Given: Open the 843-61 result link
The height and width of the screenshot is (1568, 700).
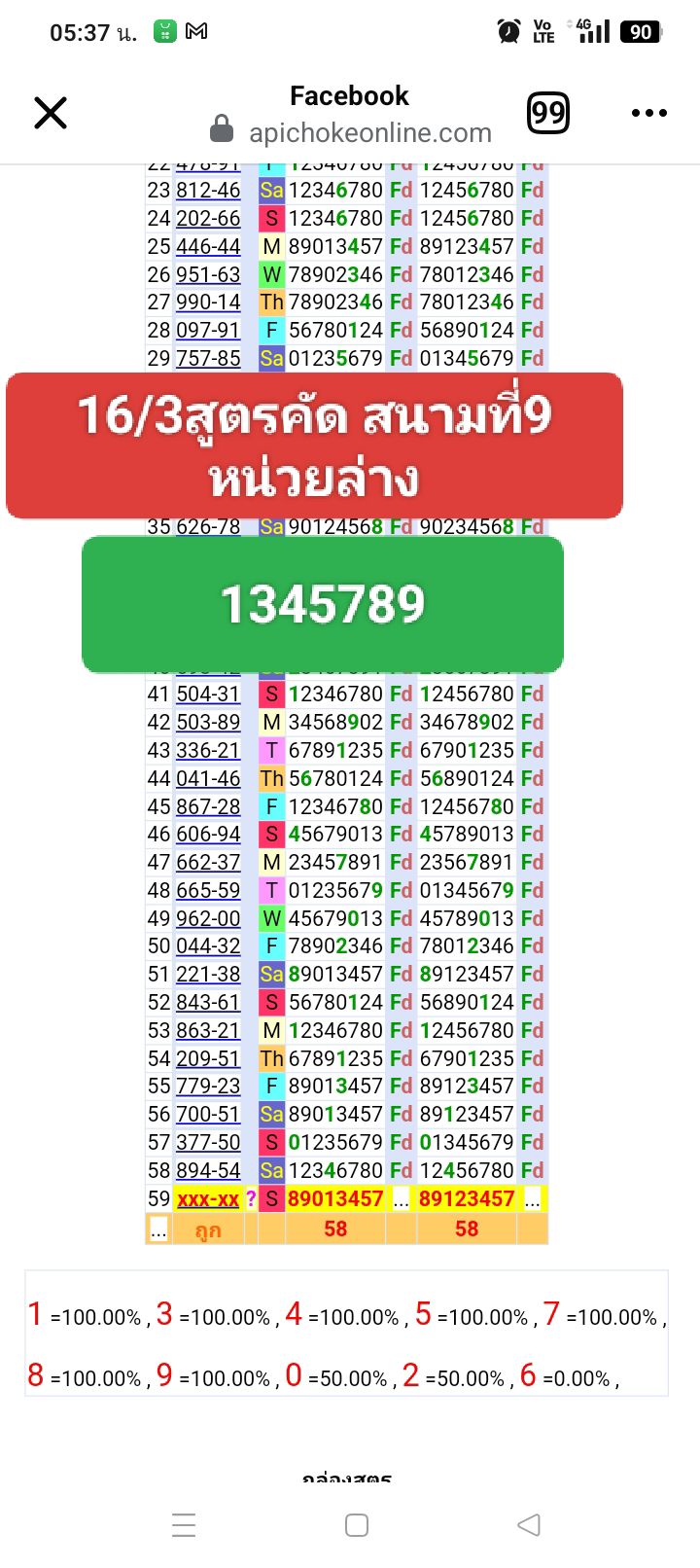Looking at the screenshot, I should click(208, 1003).
